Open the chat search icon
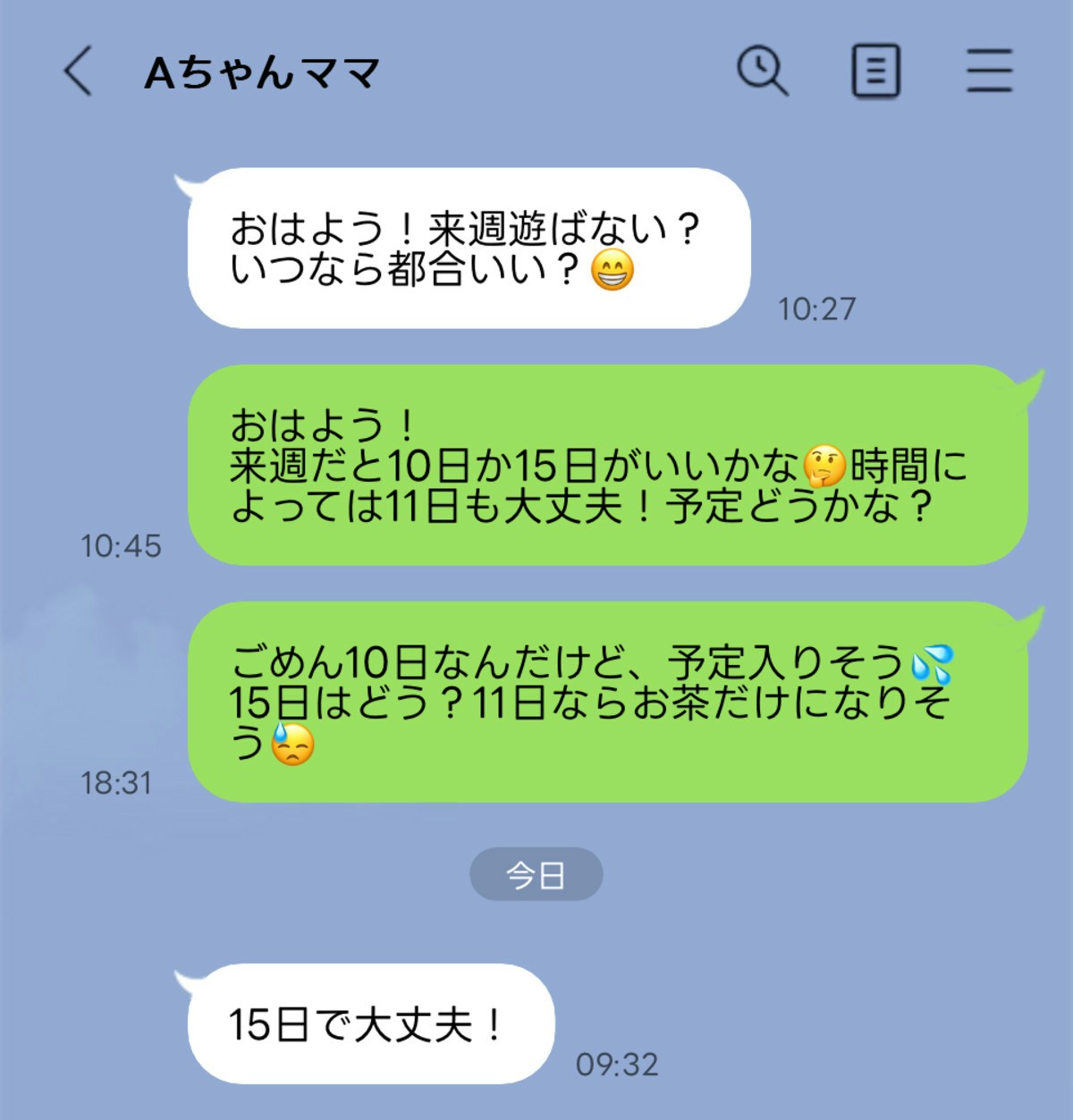This screenshot has height=1120, width=1073. point(762,71)
